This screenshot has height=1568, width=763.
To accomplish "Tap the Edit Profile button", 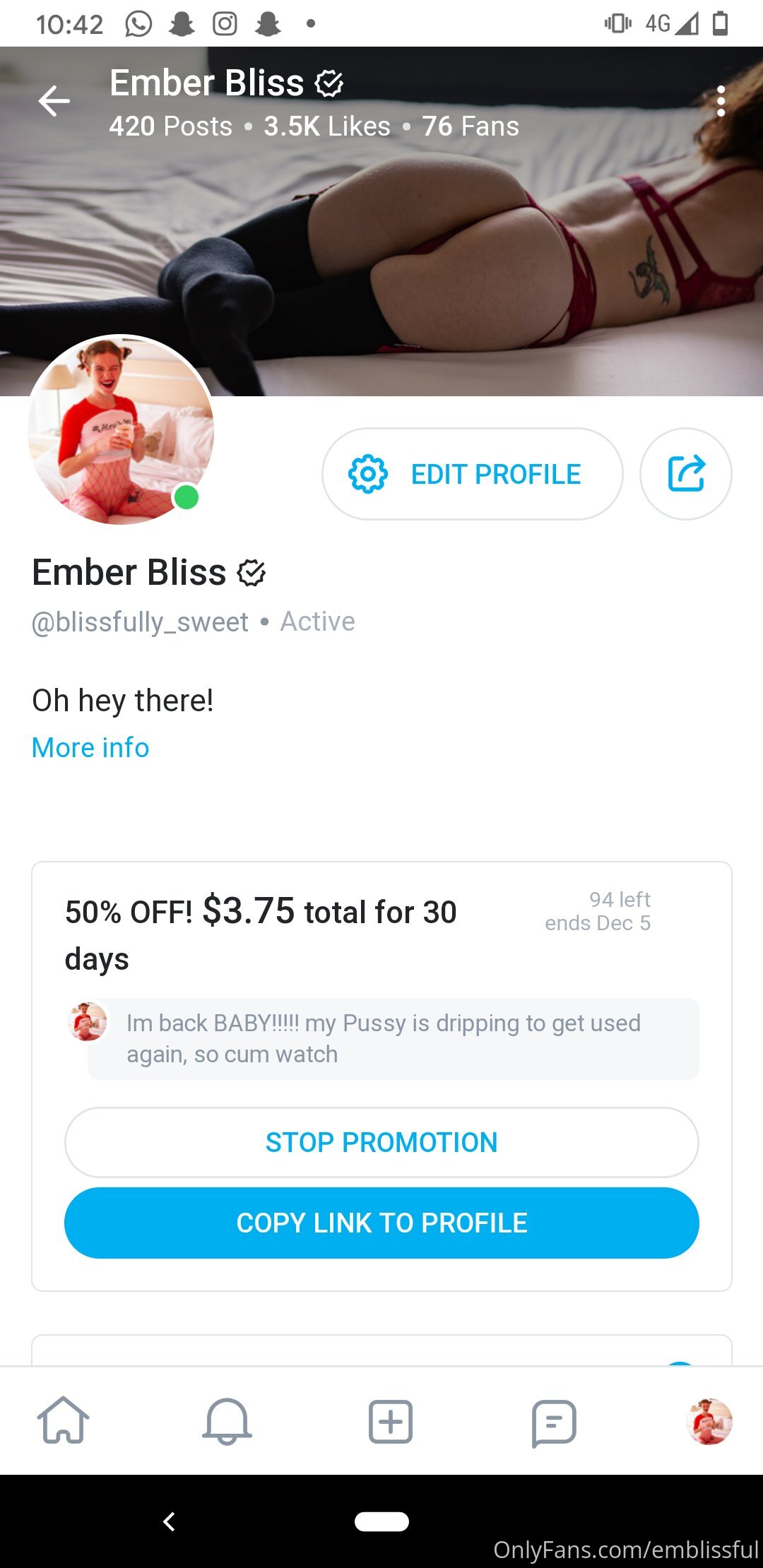I will [x=473, y=474].
